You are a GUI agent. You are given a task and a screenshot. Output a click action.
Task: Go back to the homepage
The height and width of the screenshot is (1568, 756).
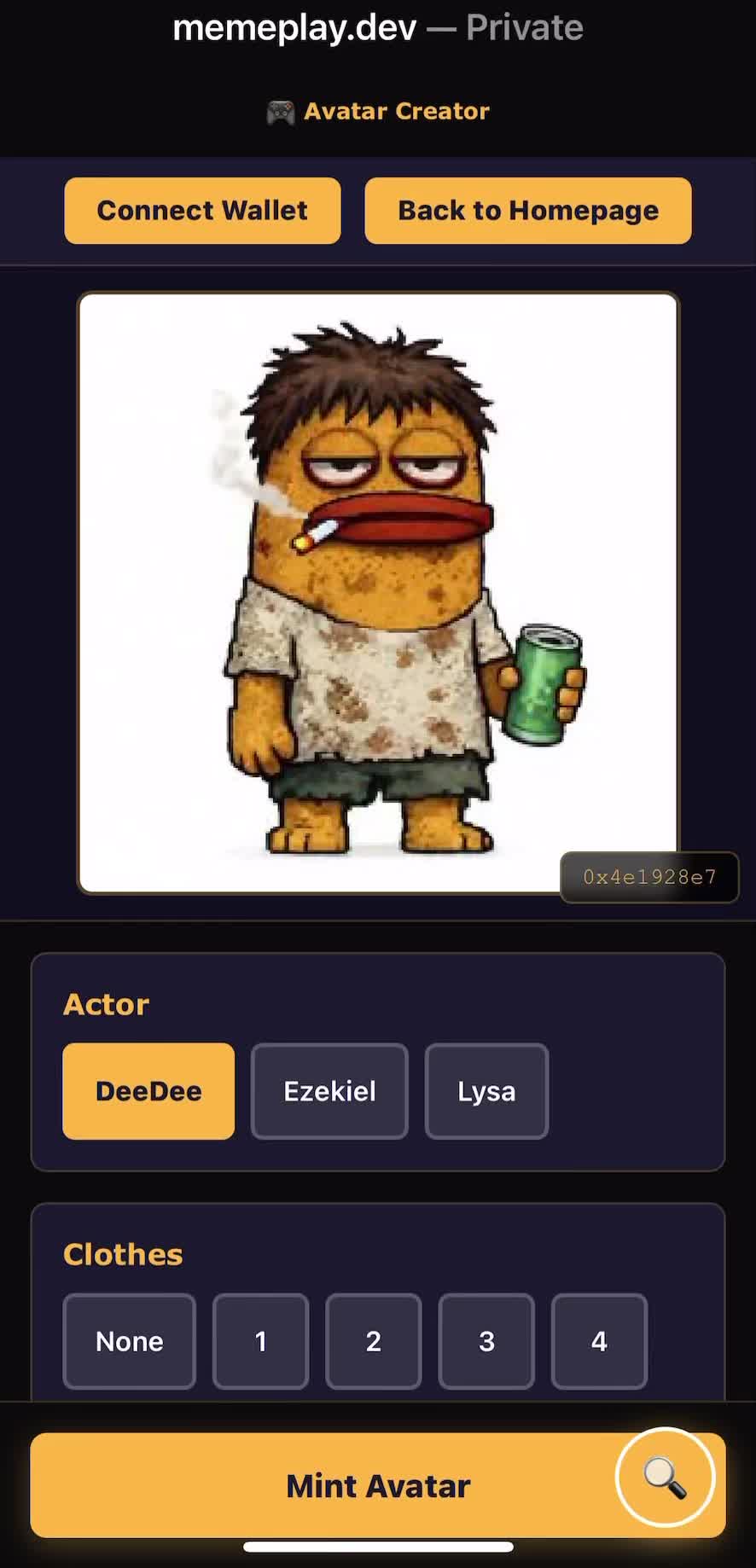[527, 211]
